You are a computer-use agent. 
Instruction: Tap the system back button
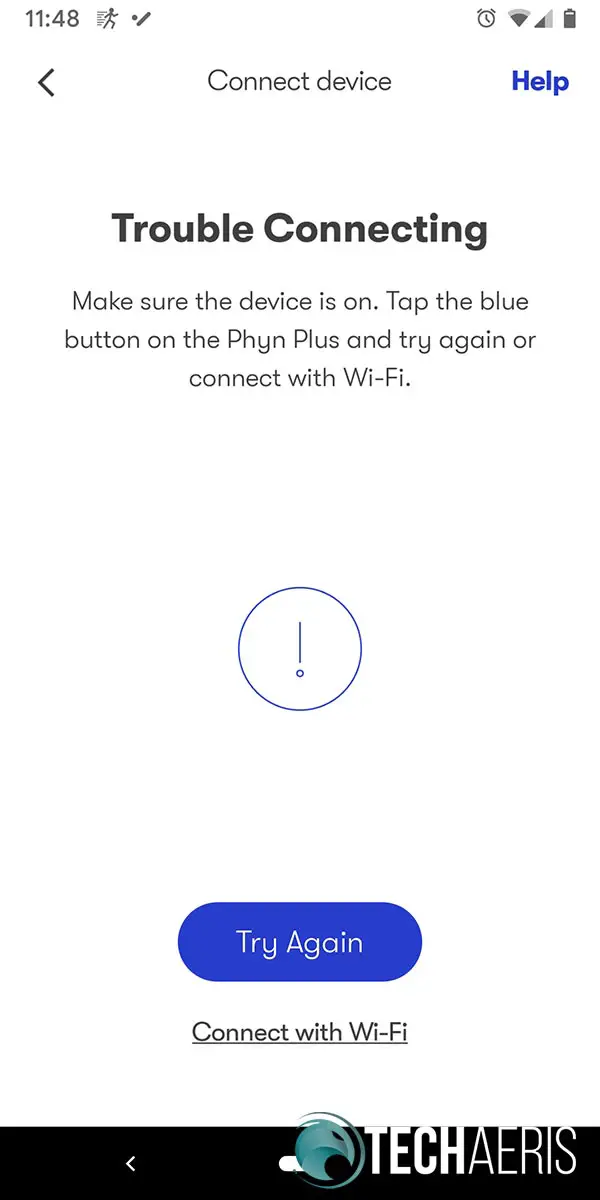click(x=130, y=1163)
